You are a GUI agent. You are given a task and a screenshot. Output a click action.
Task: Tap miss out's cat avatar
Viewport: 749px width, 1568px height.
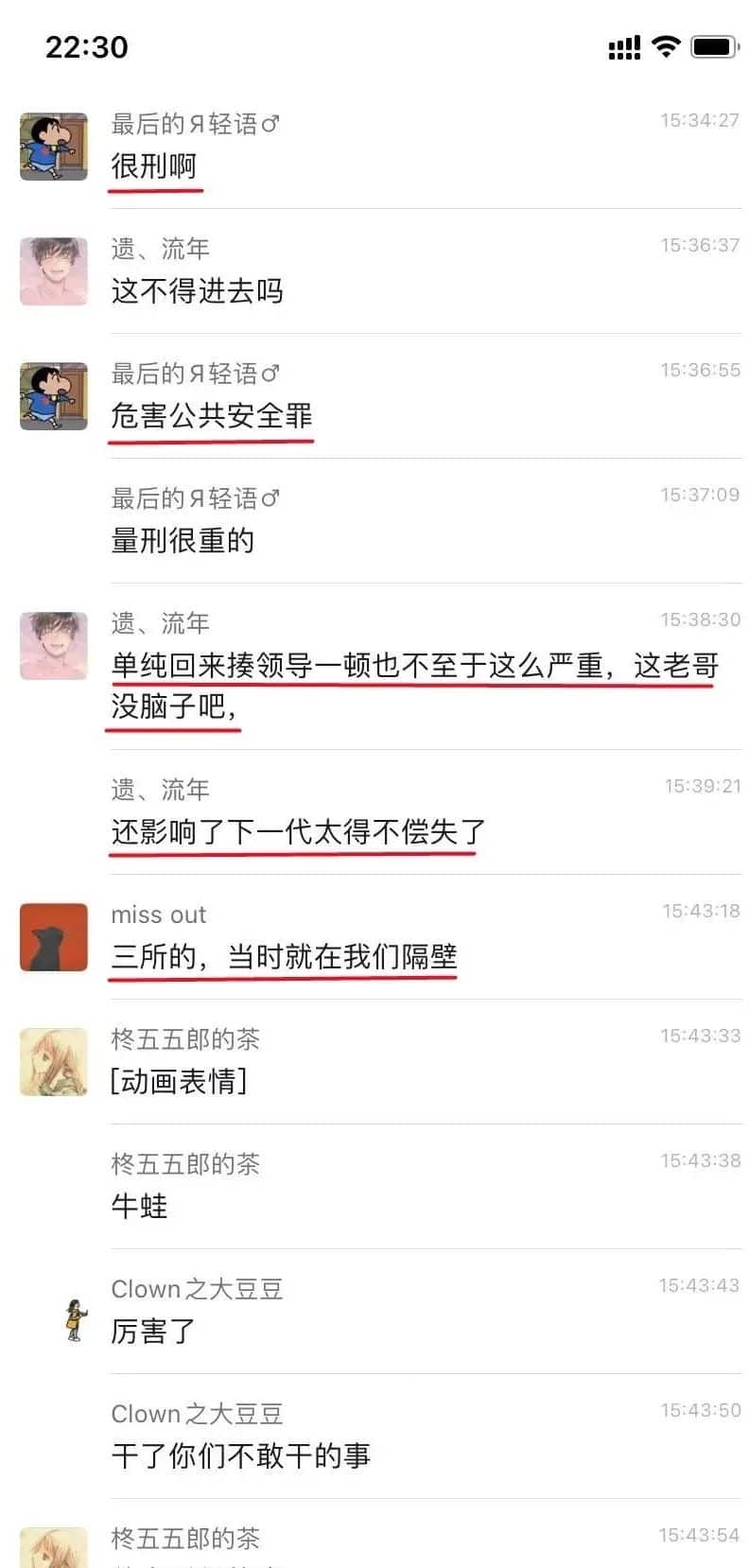pos(54,937)
